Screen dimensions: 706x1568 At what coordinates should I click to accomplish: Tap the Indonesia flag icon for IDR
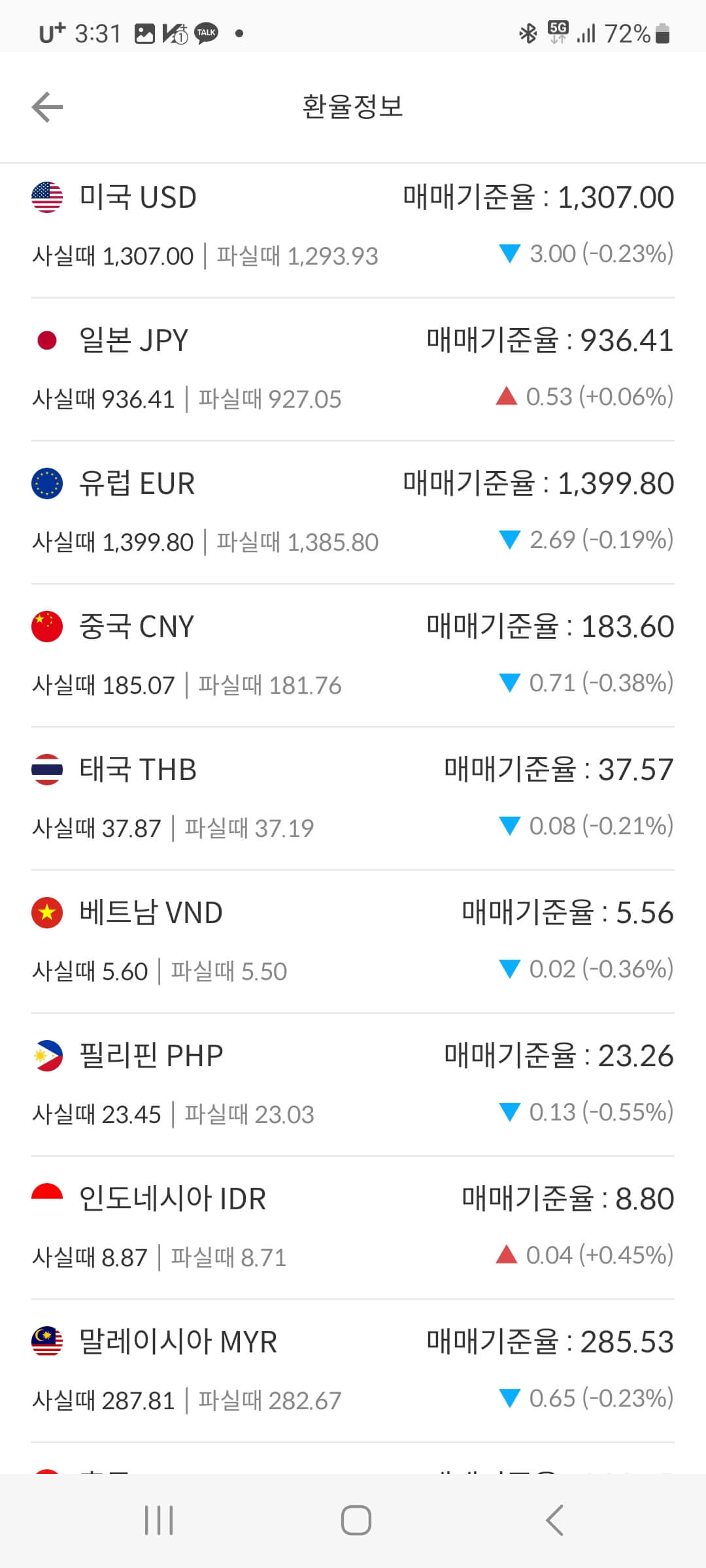click(46, 1198)
